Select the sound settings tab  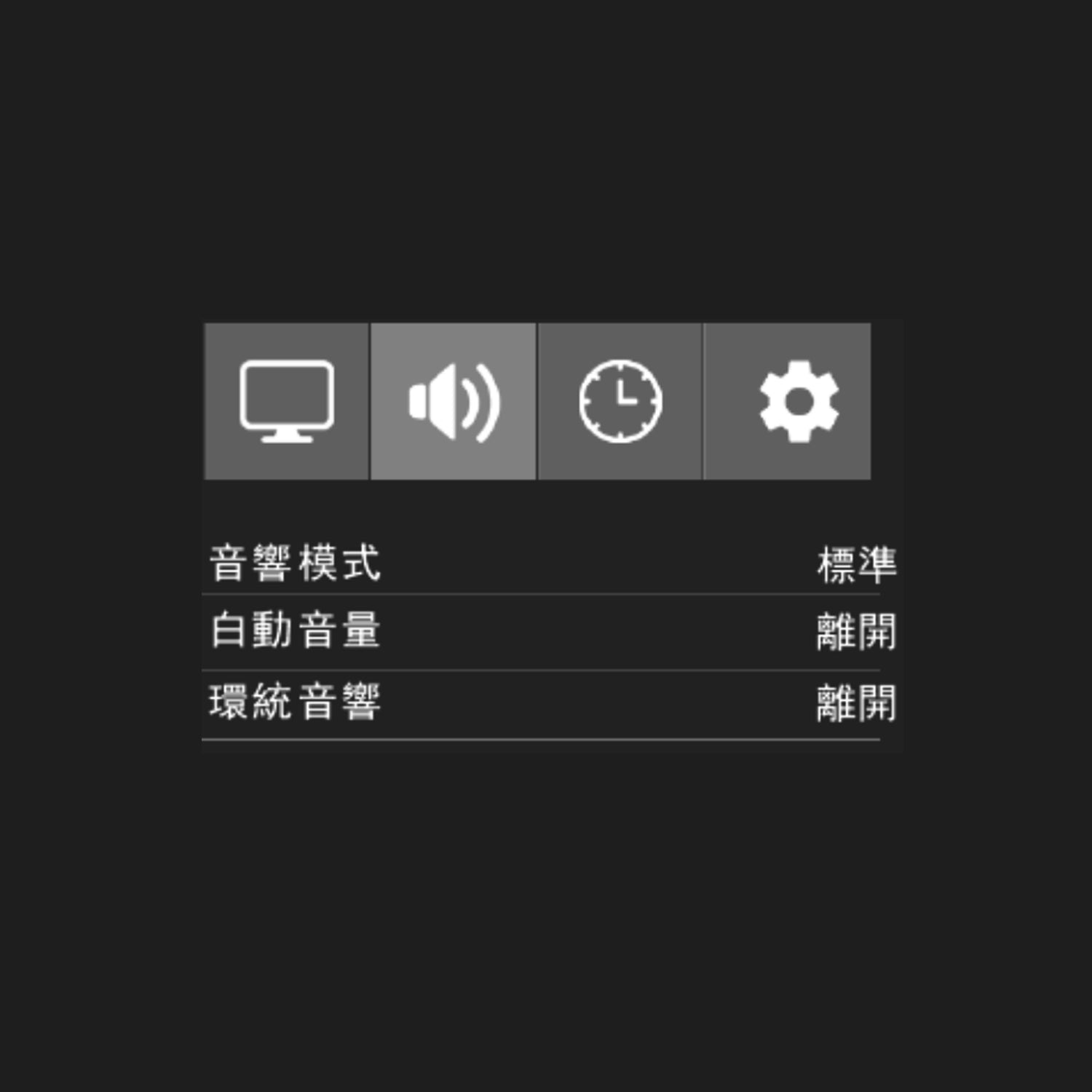pos(453,401)
